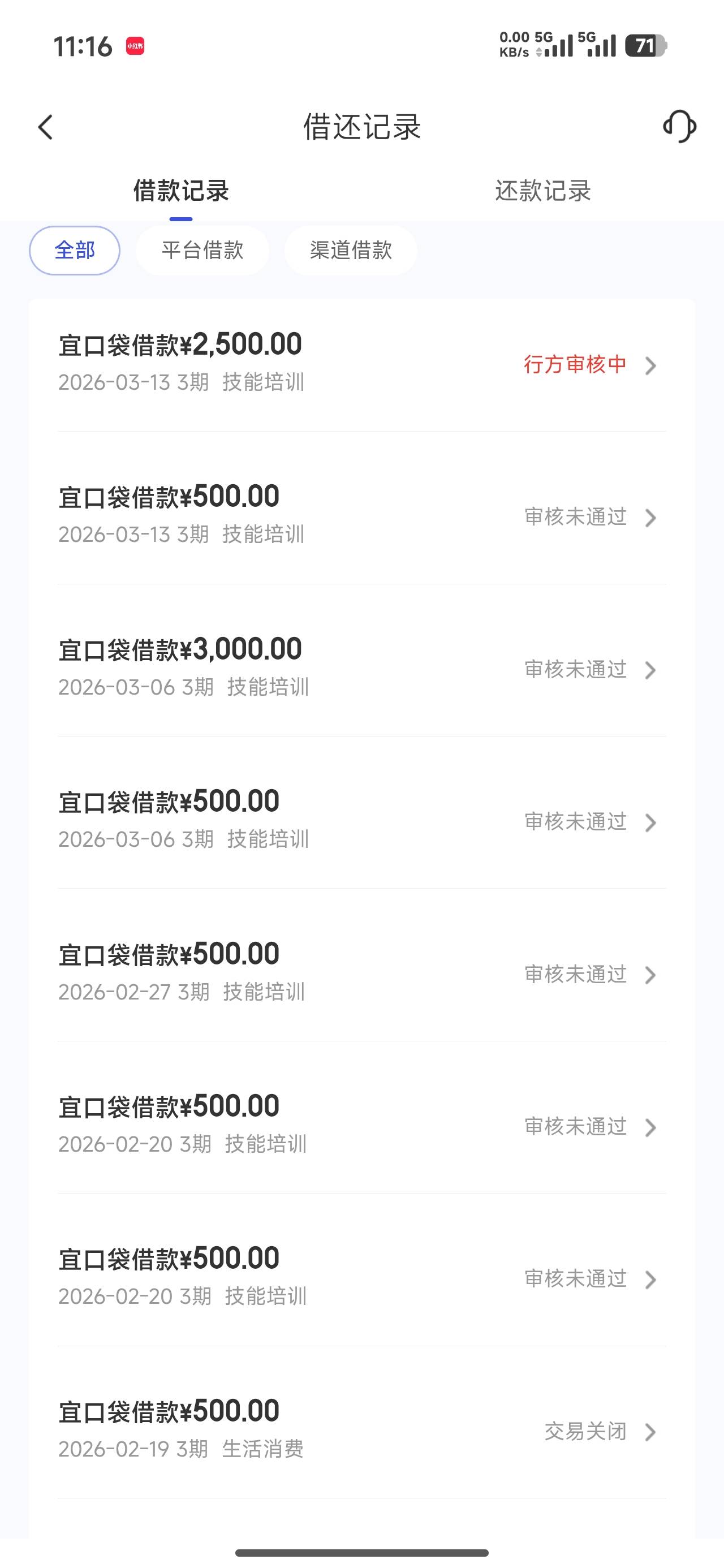
Task: Select the 借款记录 tab
Action: pos(181,191)
